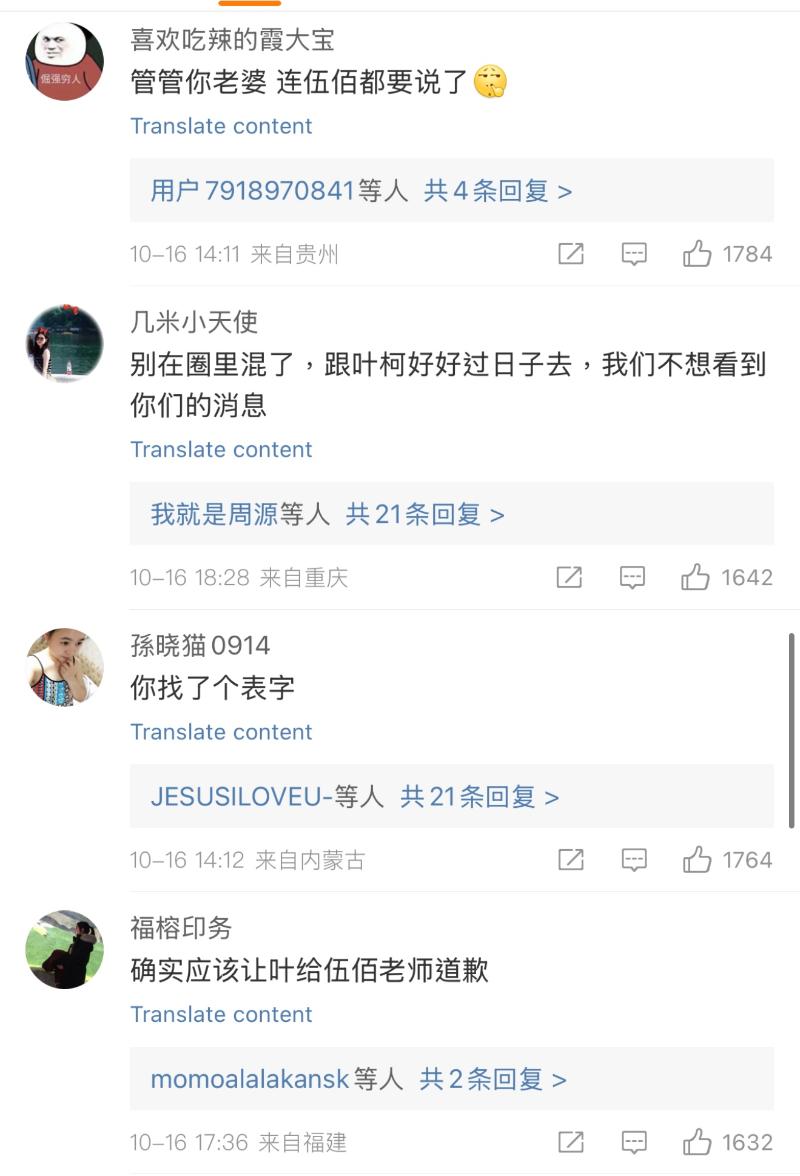Viewport: 800px width, 1176px height.
Task: Translate the comment by 几米小天使
Action: point(221,450)
